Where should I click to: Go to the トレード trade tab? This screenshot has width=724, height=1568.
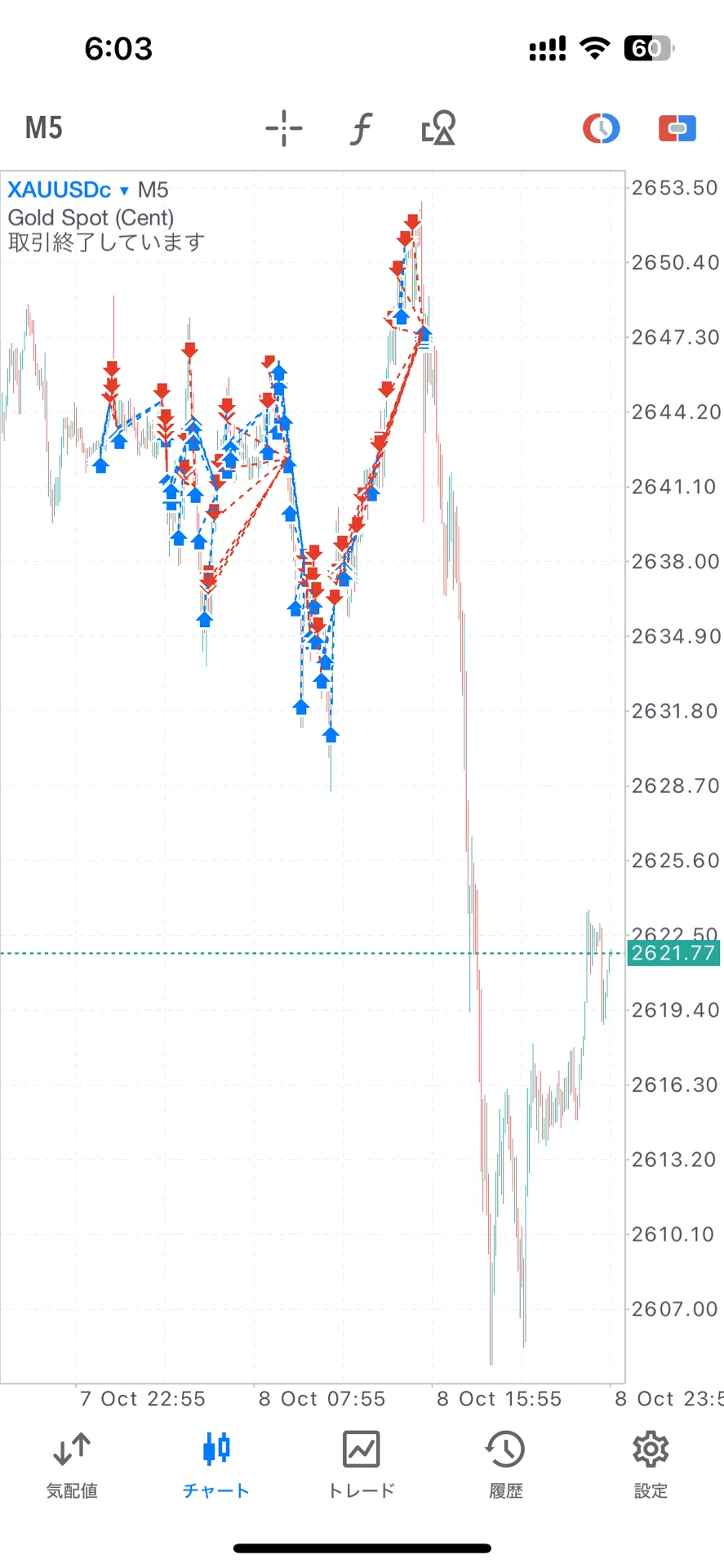(x=362, y=1466)
